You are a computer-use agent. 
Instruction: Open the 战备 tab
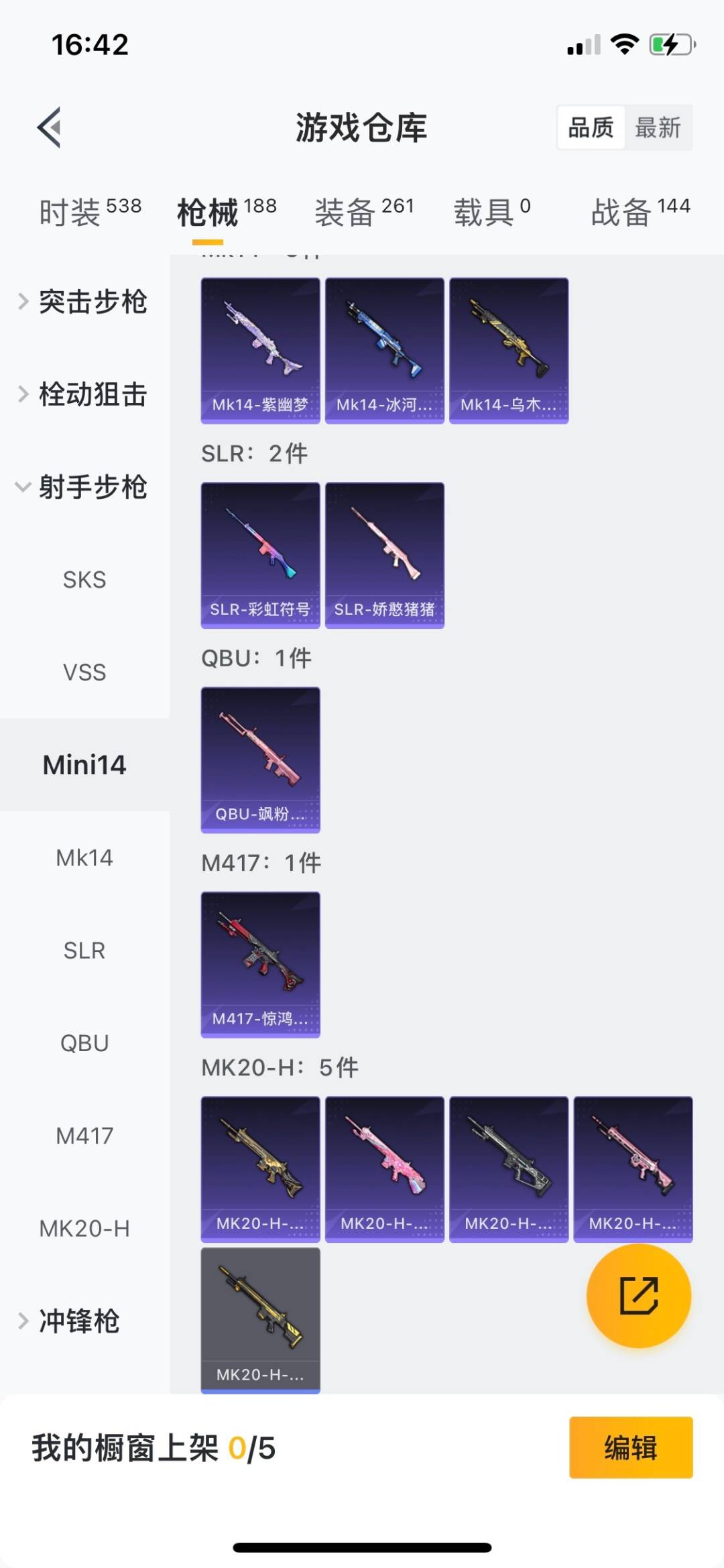pyautogui.click(x=640, y=212)
